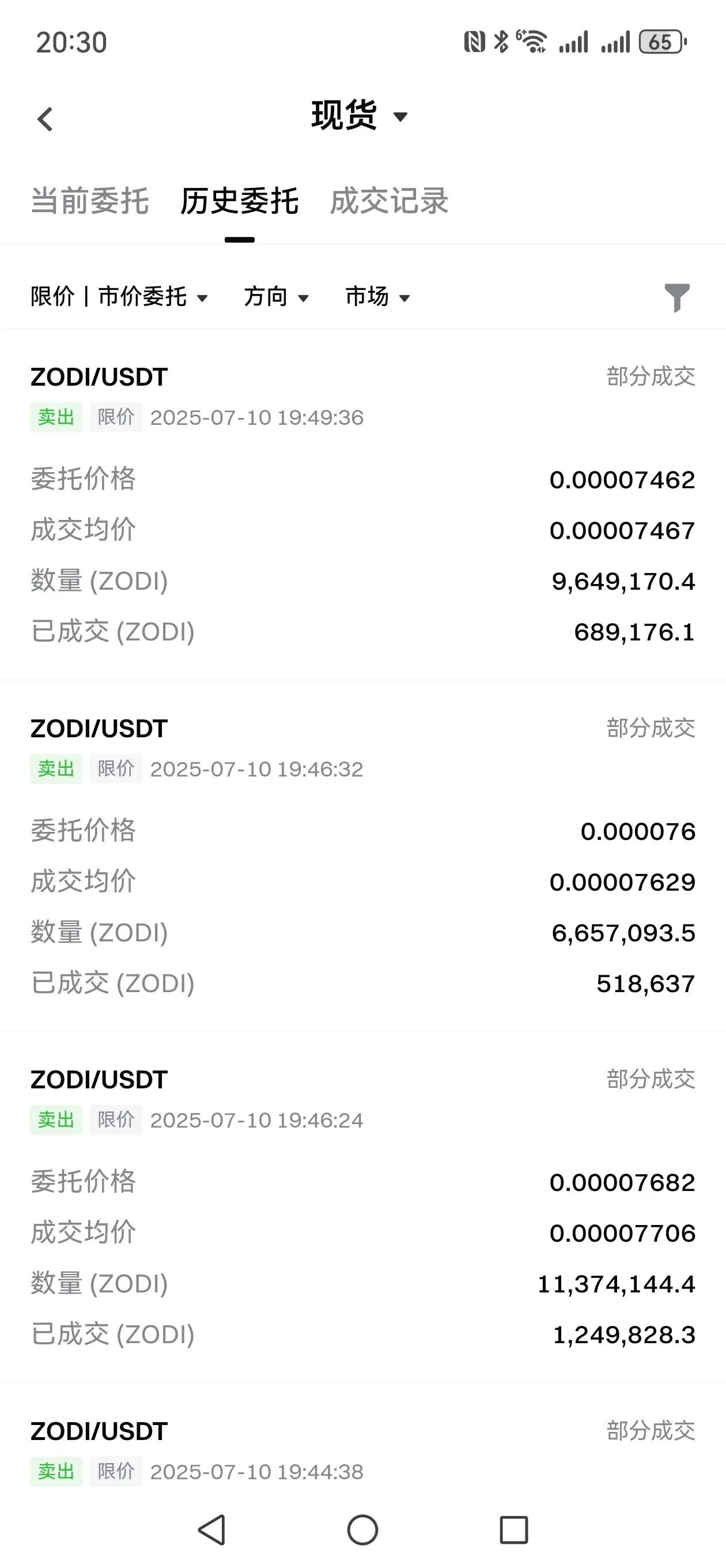
Task: Switch to the 成交记录 tab
Action: click(x=389, y=202)
